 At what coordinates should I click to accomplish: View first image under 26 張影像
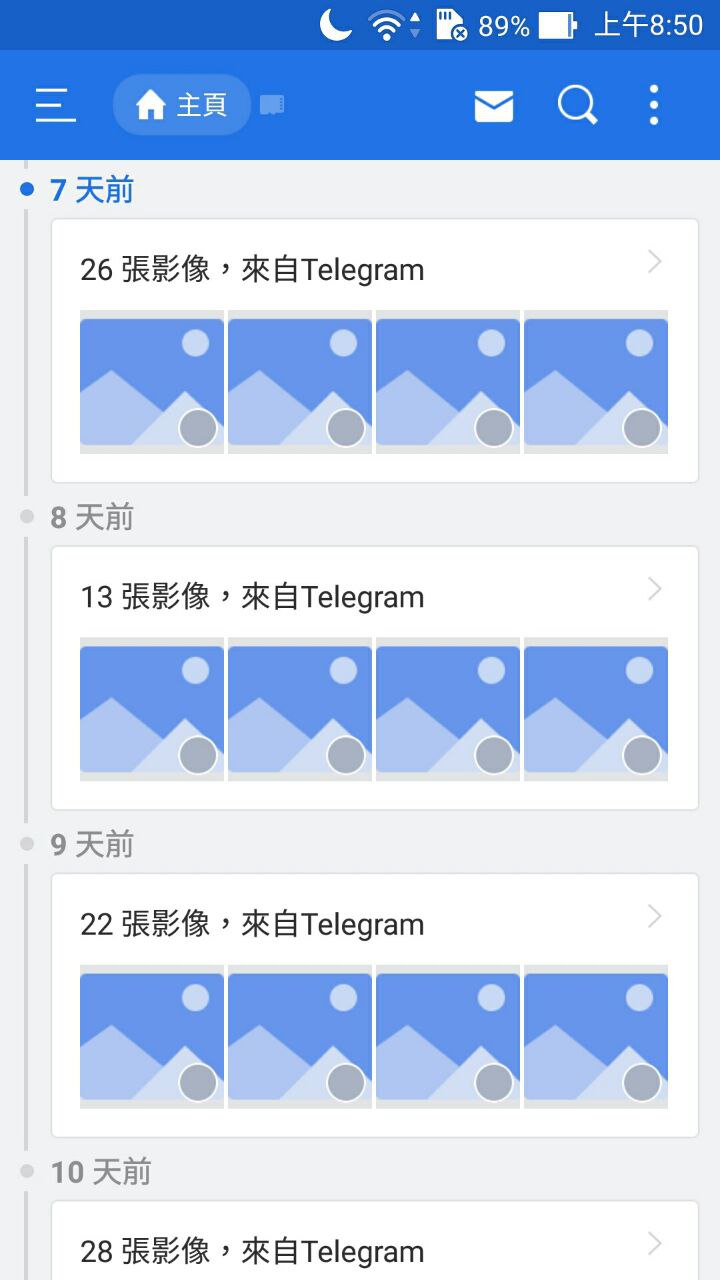click(x=152, y=382)
